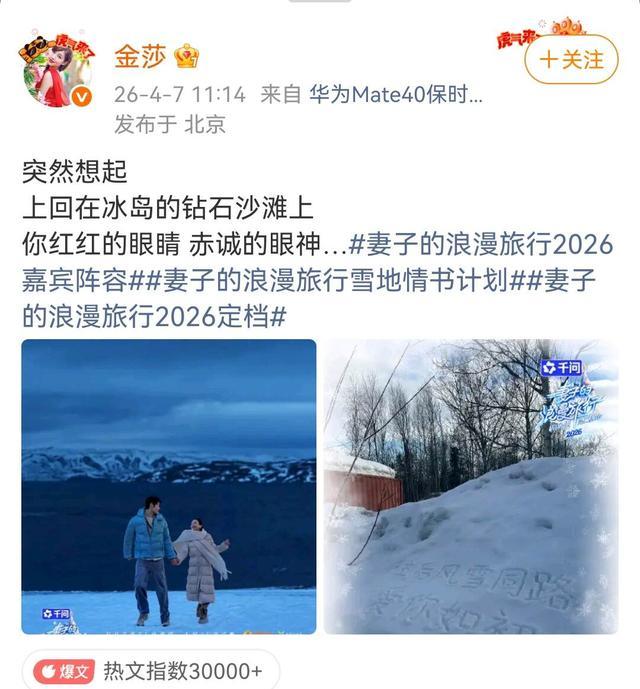The width and height of the screenshot is (640, 689).
Task: Open the 金莎 username link
Action: click(x=140, y=56)
